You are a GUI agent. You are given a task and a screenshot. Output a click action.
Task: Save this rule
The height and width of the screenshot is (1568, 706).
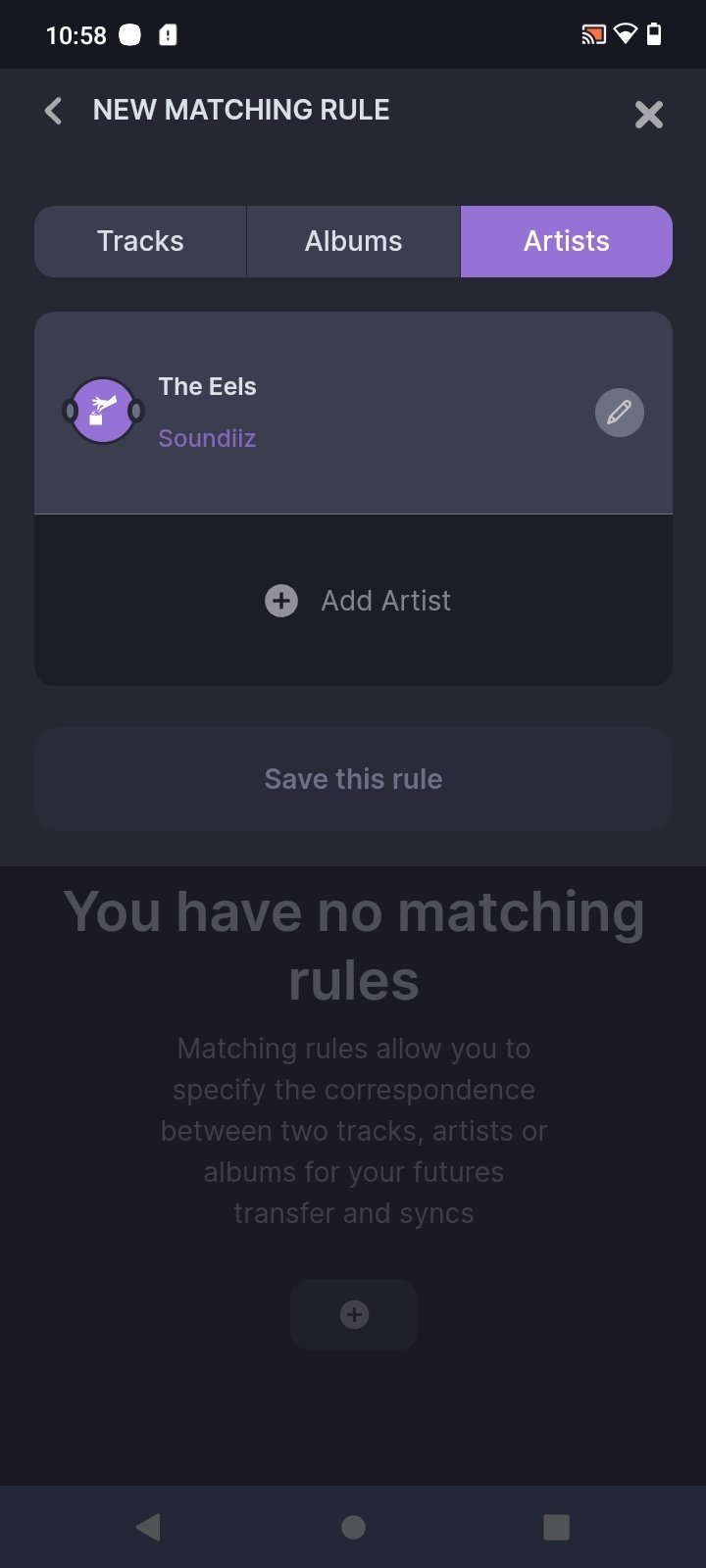353,779
